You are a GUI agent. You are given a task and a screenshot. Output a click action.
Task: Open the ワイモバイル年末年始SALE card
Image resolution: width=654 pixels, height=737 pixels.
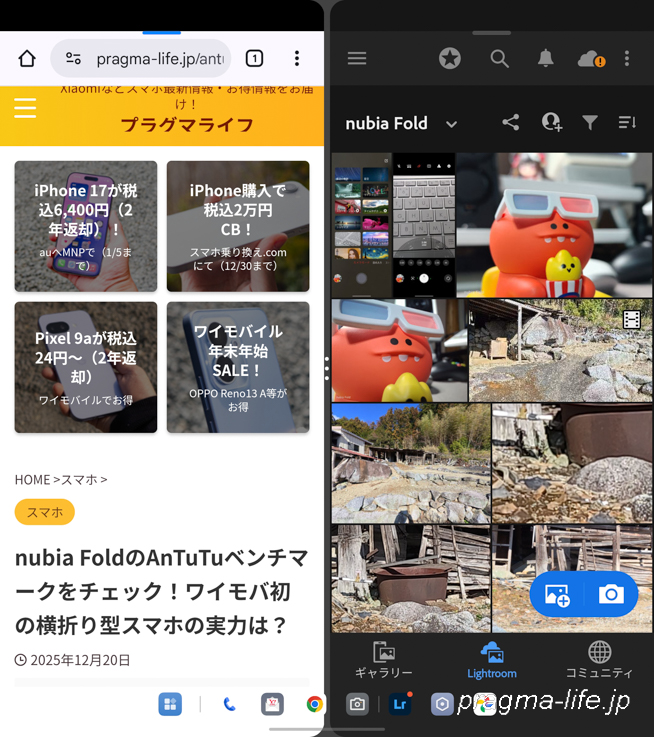[x=238, y=367]
